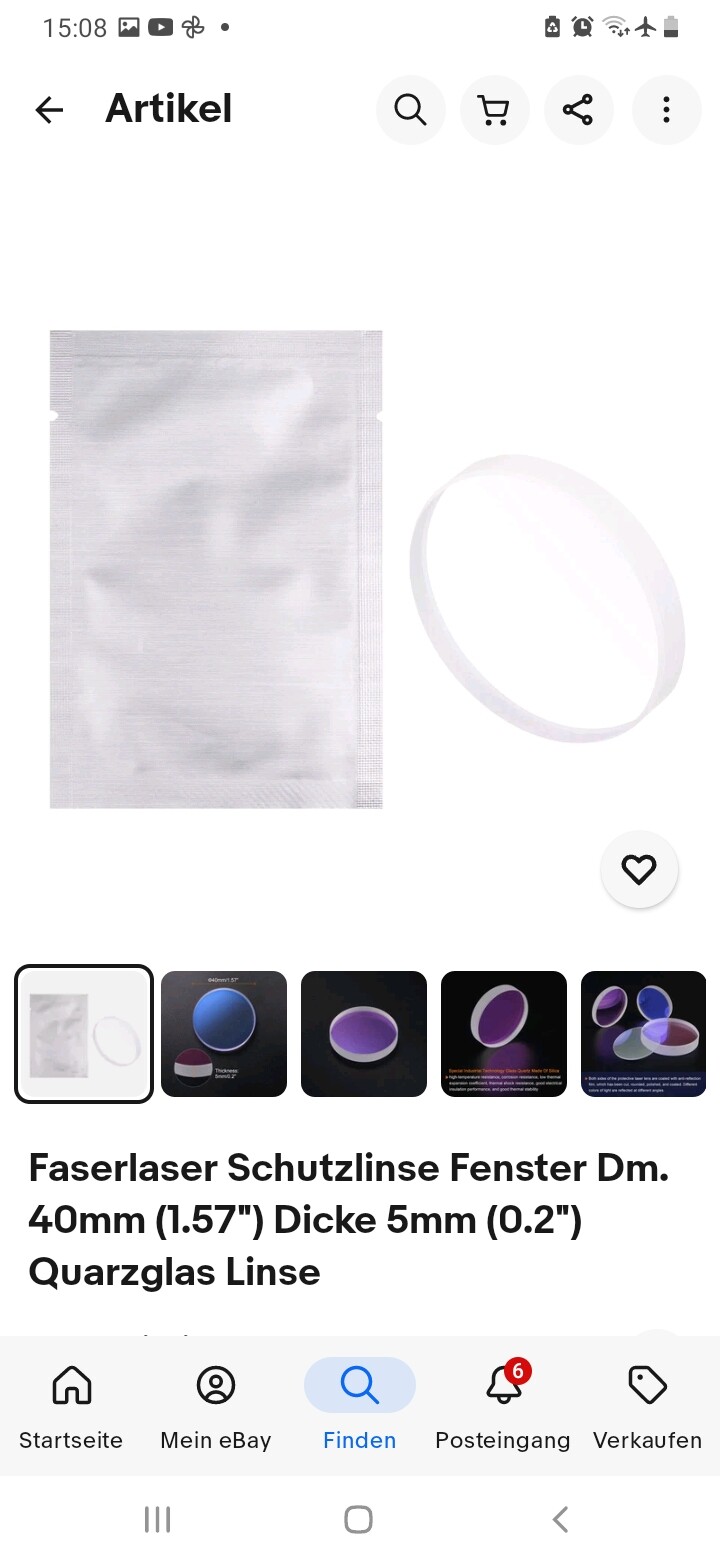Screen dimensions: 720x1560
Task: Select the third thumbnail showing flat purple lens
Action: coord(364,1034)
